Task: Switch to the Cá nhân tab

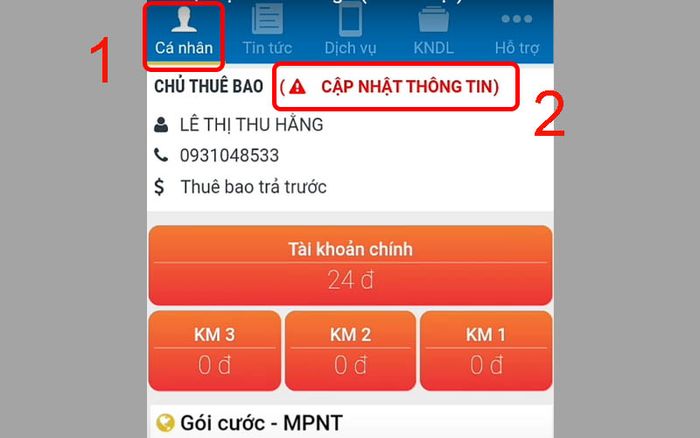Action: click(x=183, y=33)
